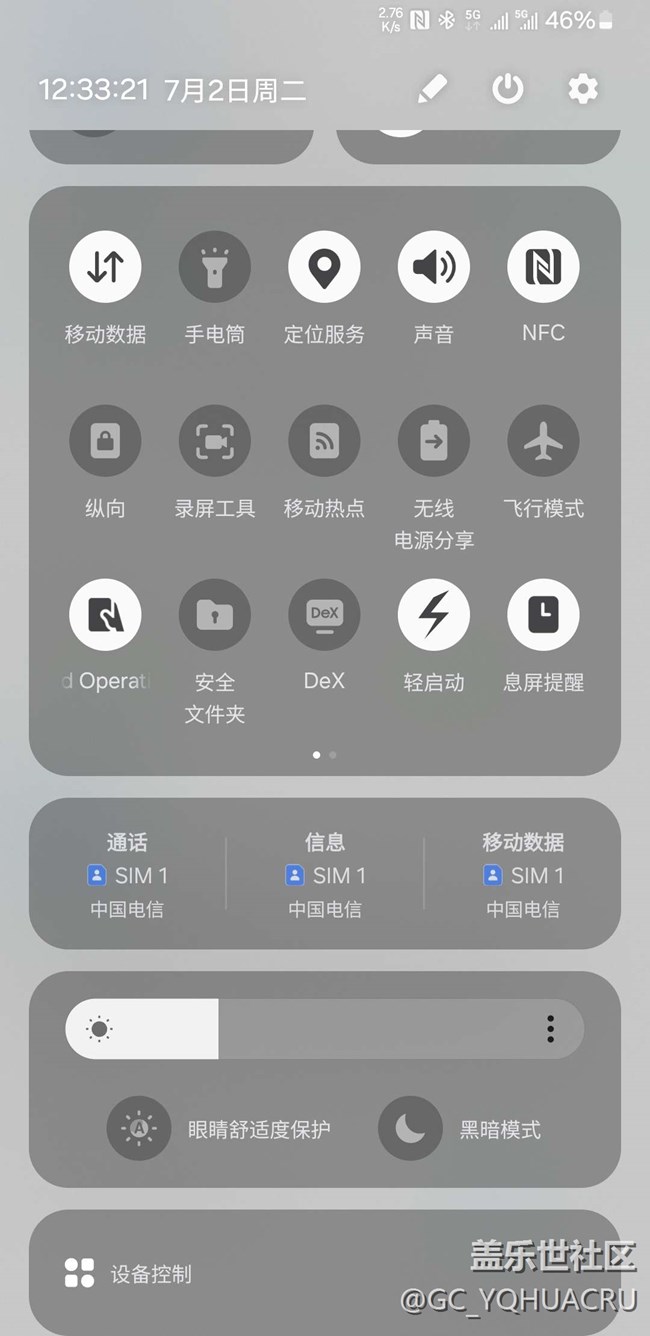
Task: Enable 飞行模式 airplane mode
Action: tap(543, 441)
